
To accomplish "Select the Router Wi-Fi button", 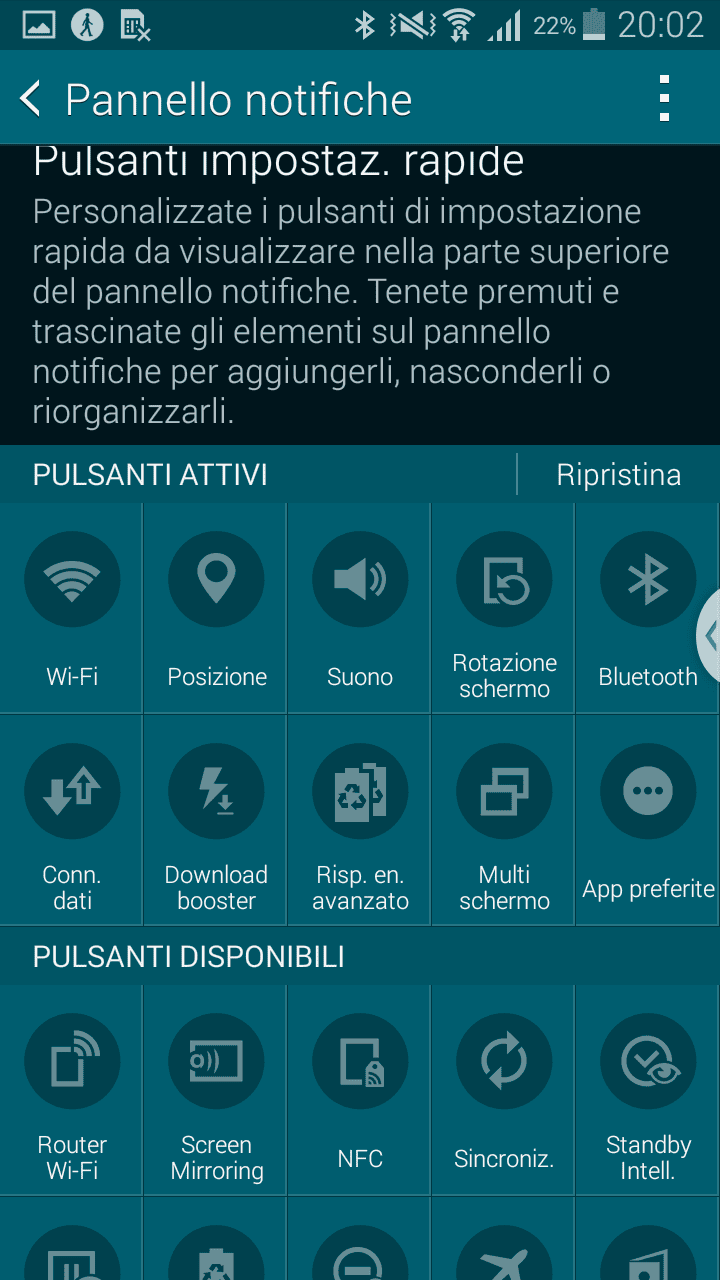I will 72,1090.
